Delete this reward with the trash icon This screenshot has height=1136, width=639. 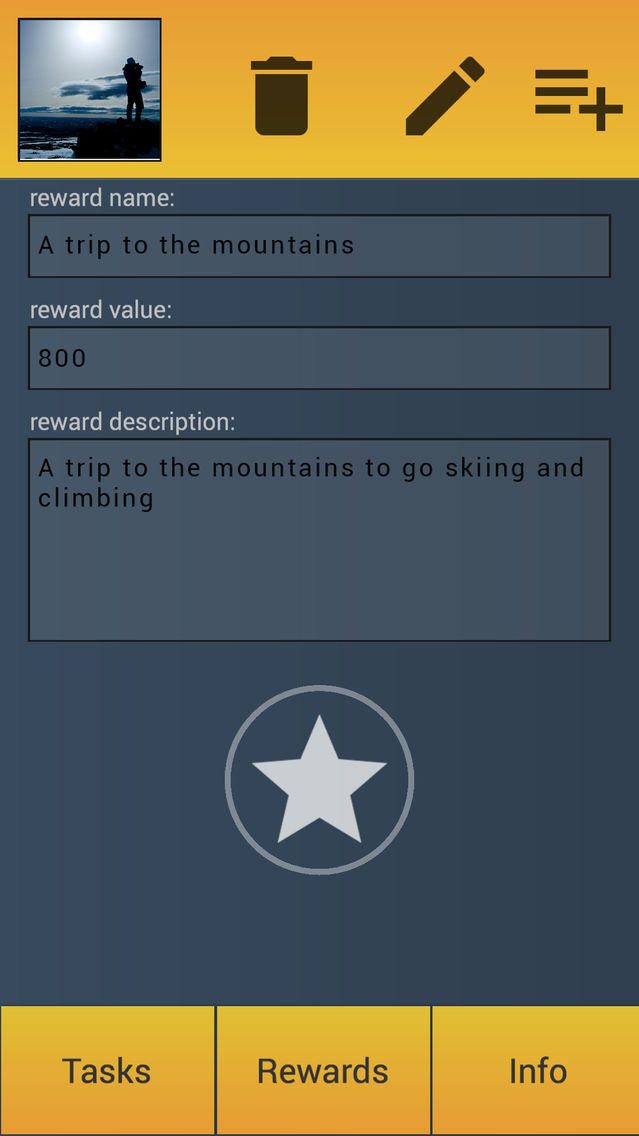[x=281, y=96]
